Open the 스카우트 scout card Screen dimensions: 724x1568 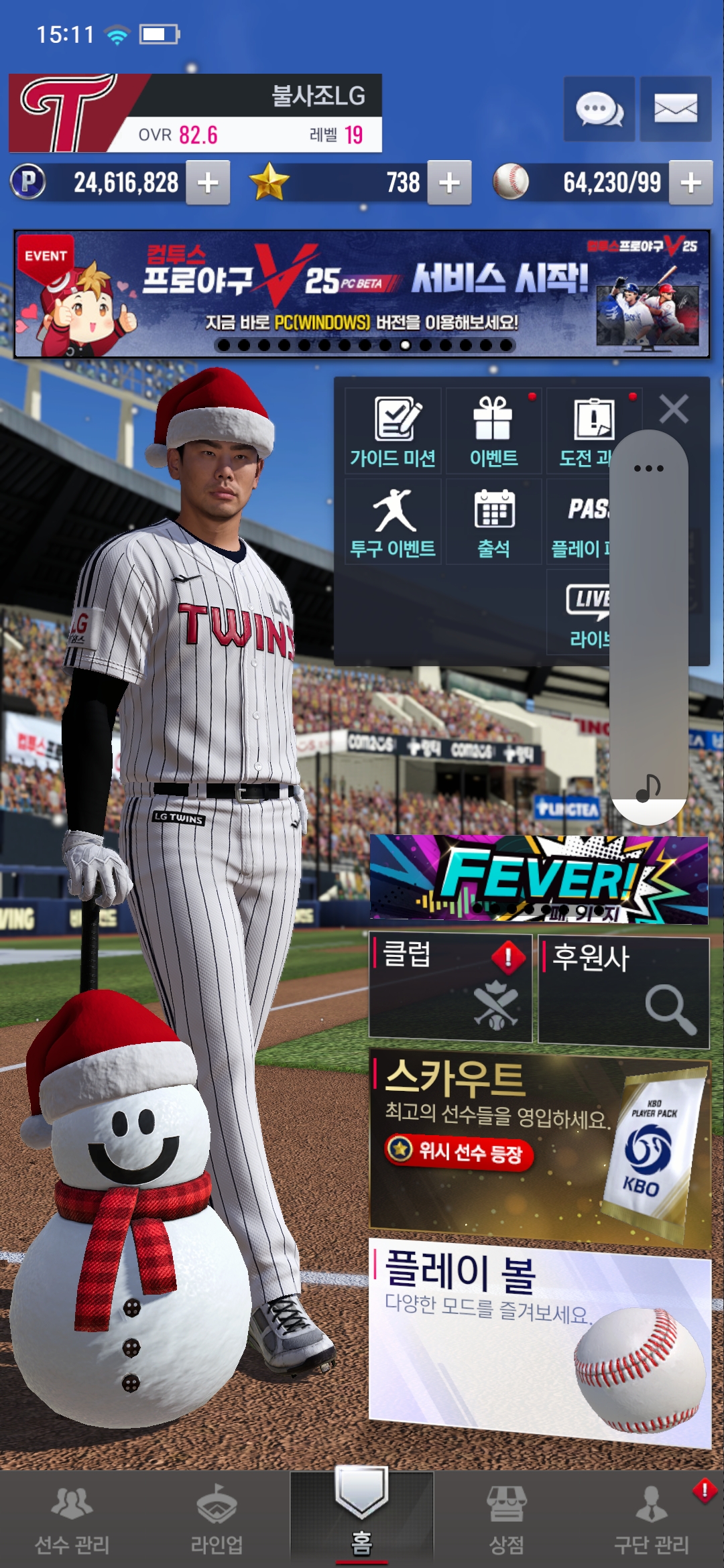[x=538, y=1147]
